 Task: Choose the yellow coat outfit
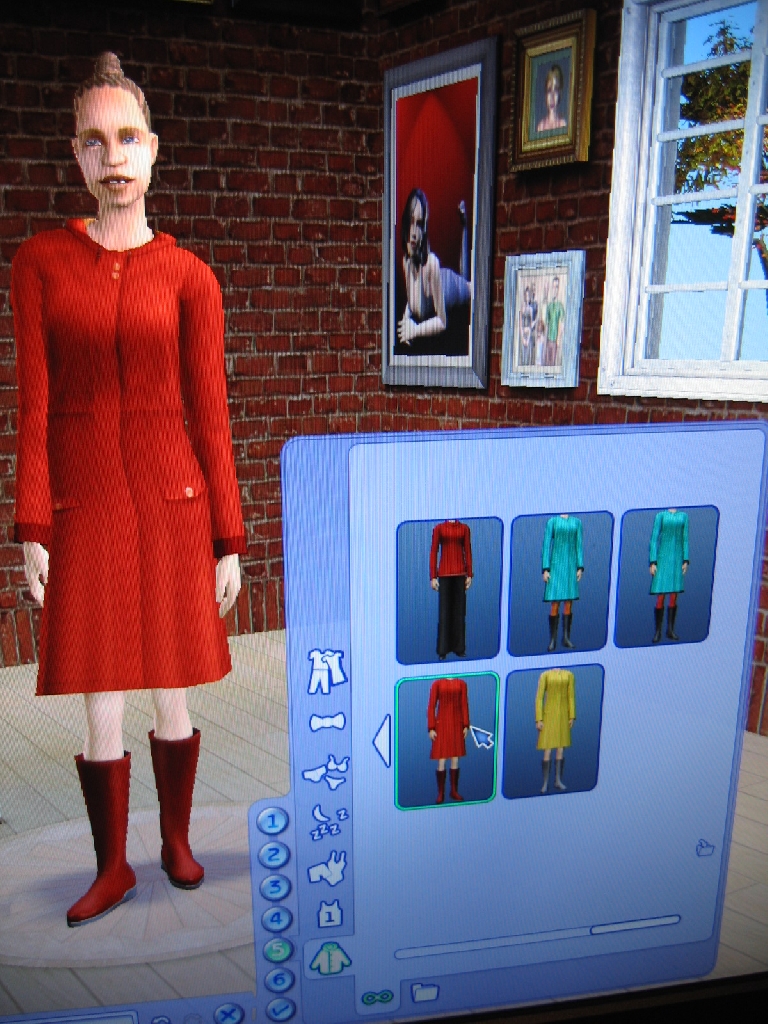(554, 731)
